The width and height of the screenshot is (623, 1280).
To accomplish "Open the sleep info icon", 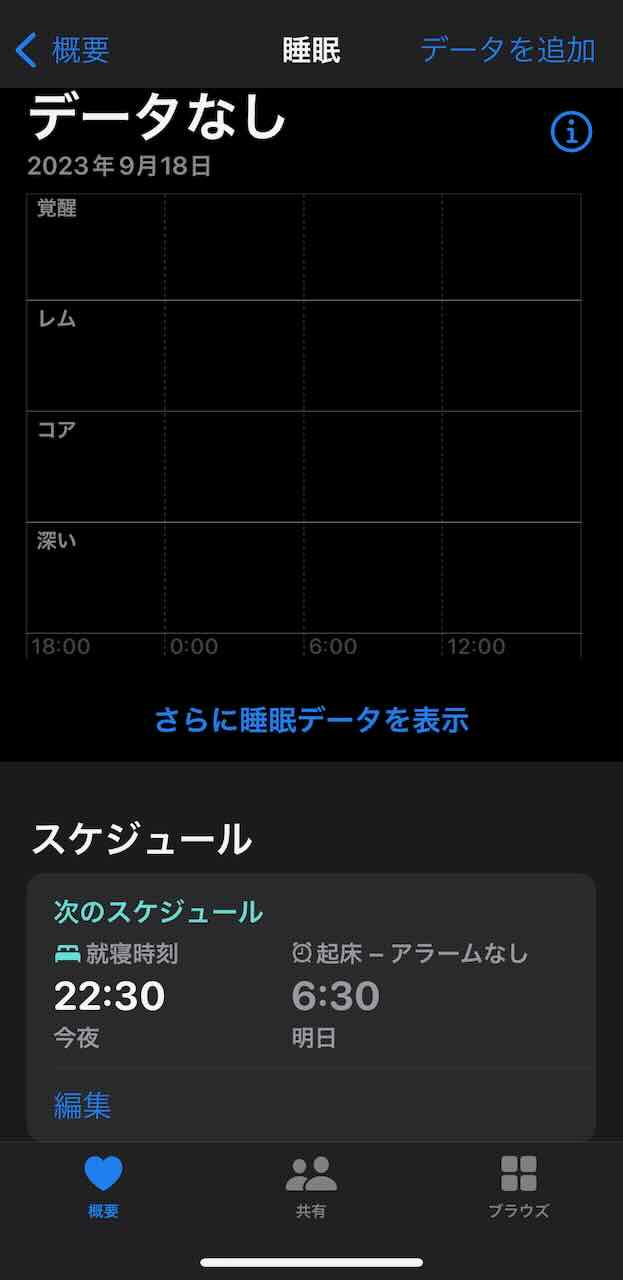I will [x=571, y=132].
